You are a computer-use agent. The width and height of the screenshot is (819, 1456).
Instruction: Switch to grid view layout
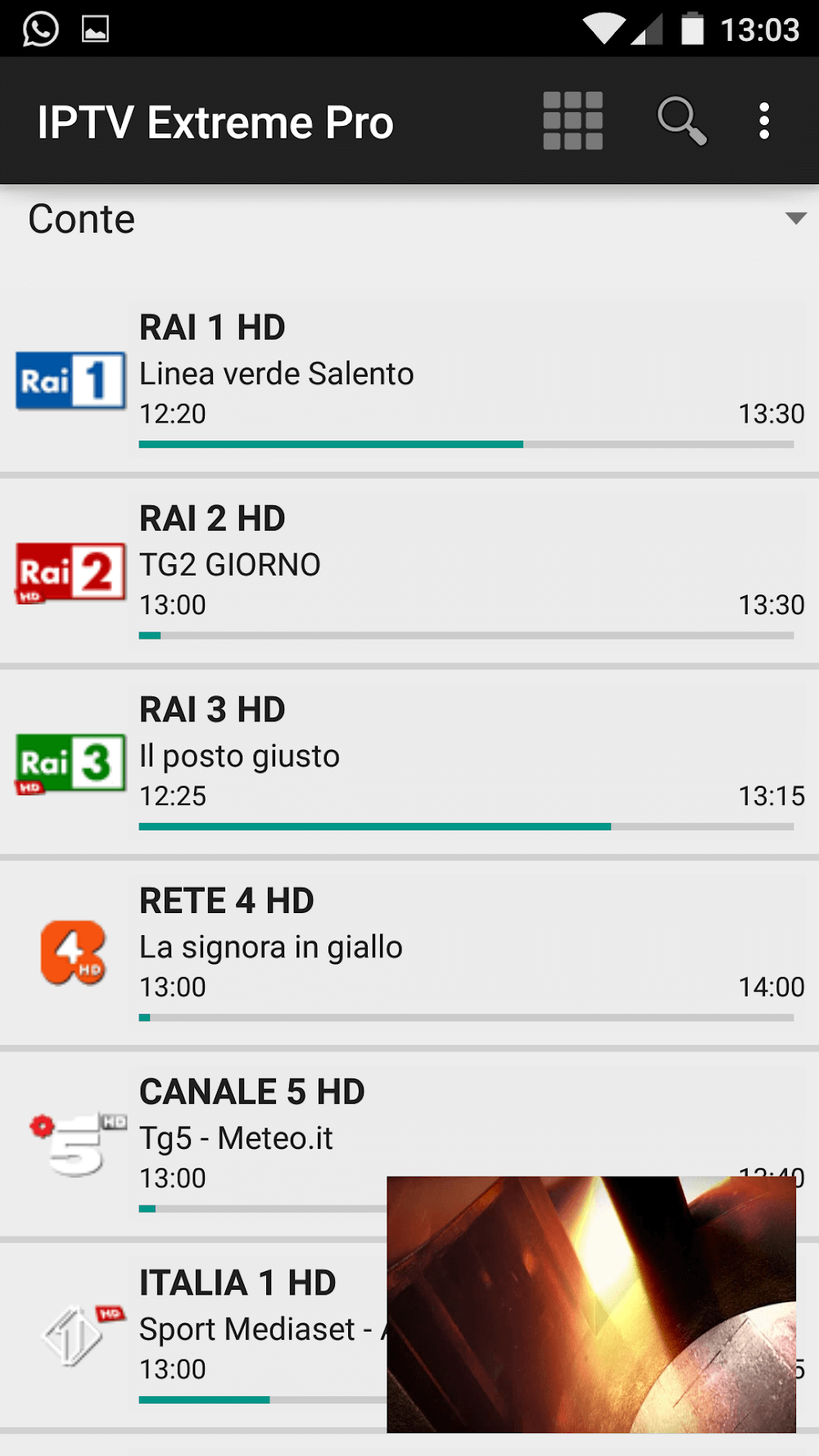[572, 121]
